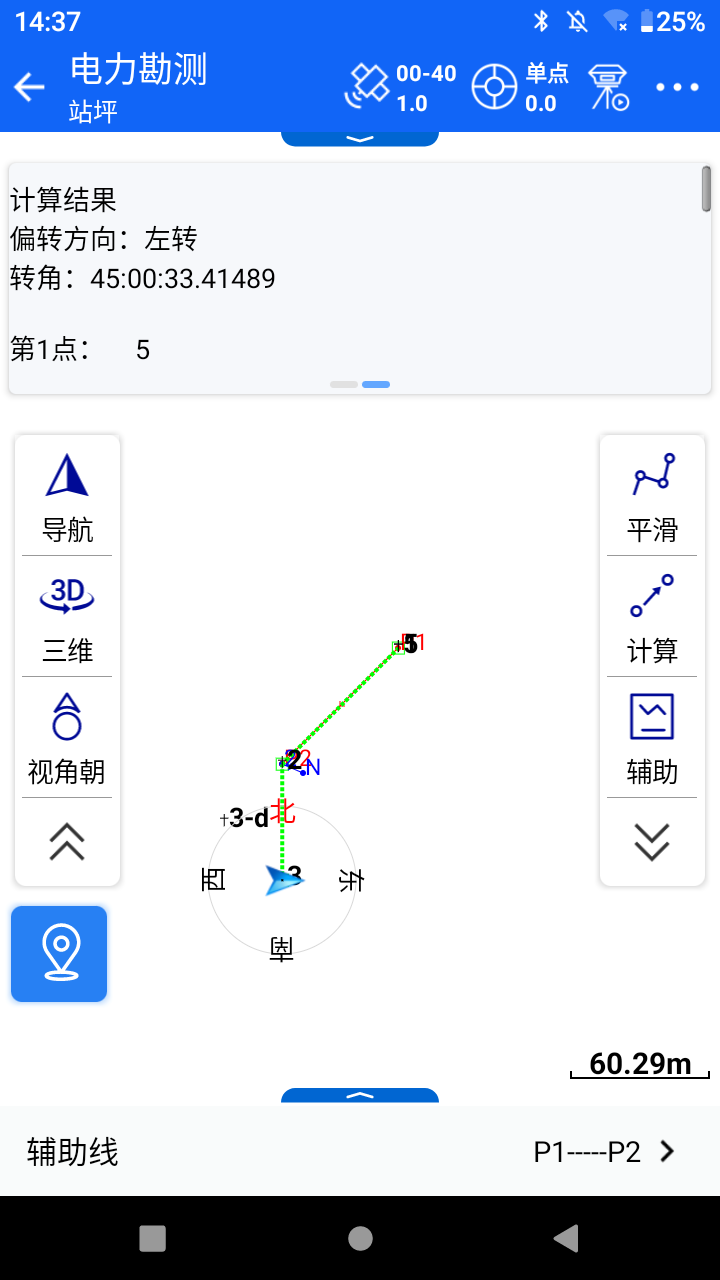720x1280 pixels.
Task: Expand the bottom panel with up chevron
Action: coord(360,1095)
